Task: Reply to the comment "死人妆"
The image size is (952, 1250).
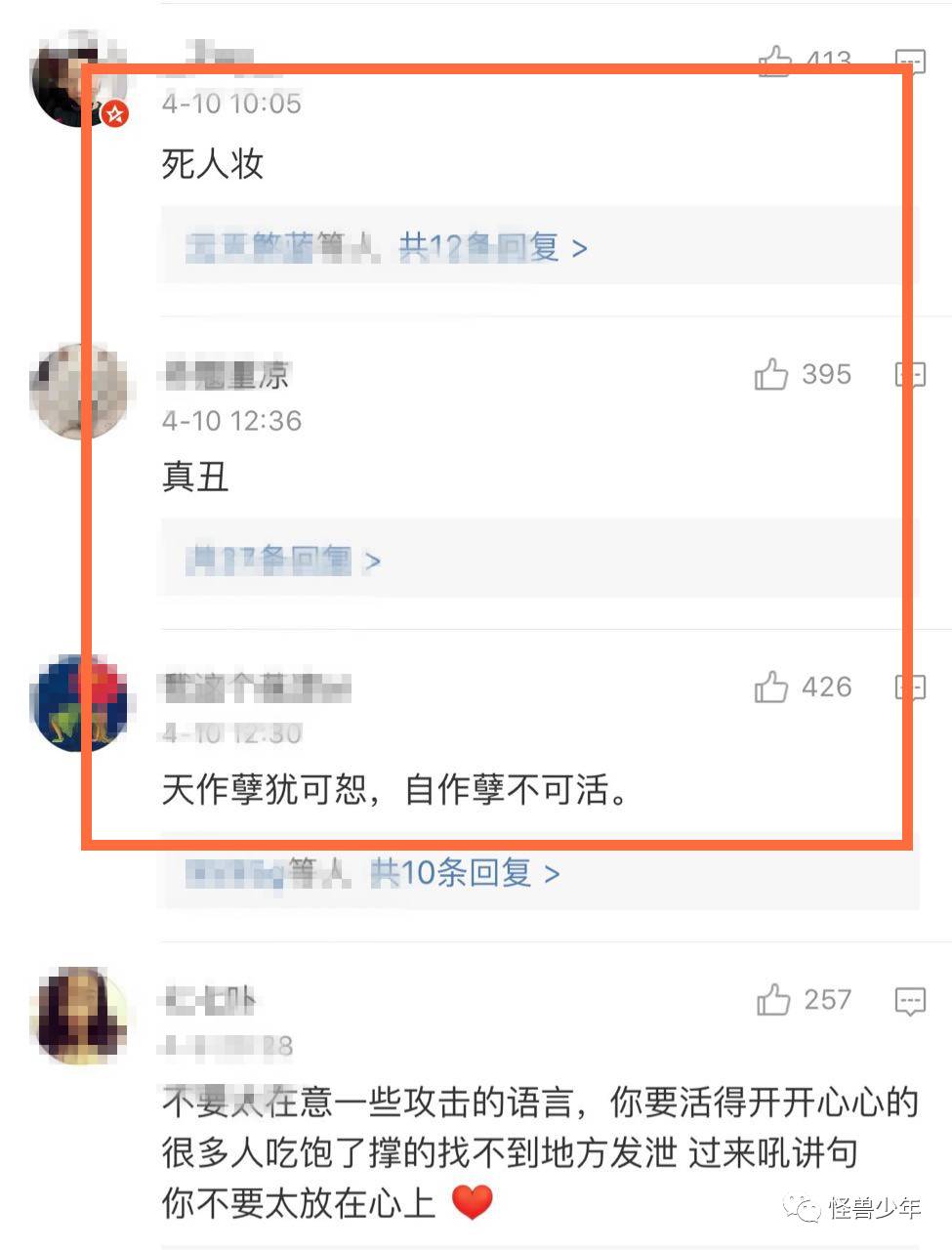Action: pos(909,60)
